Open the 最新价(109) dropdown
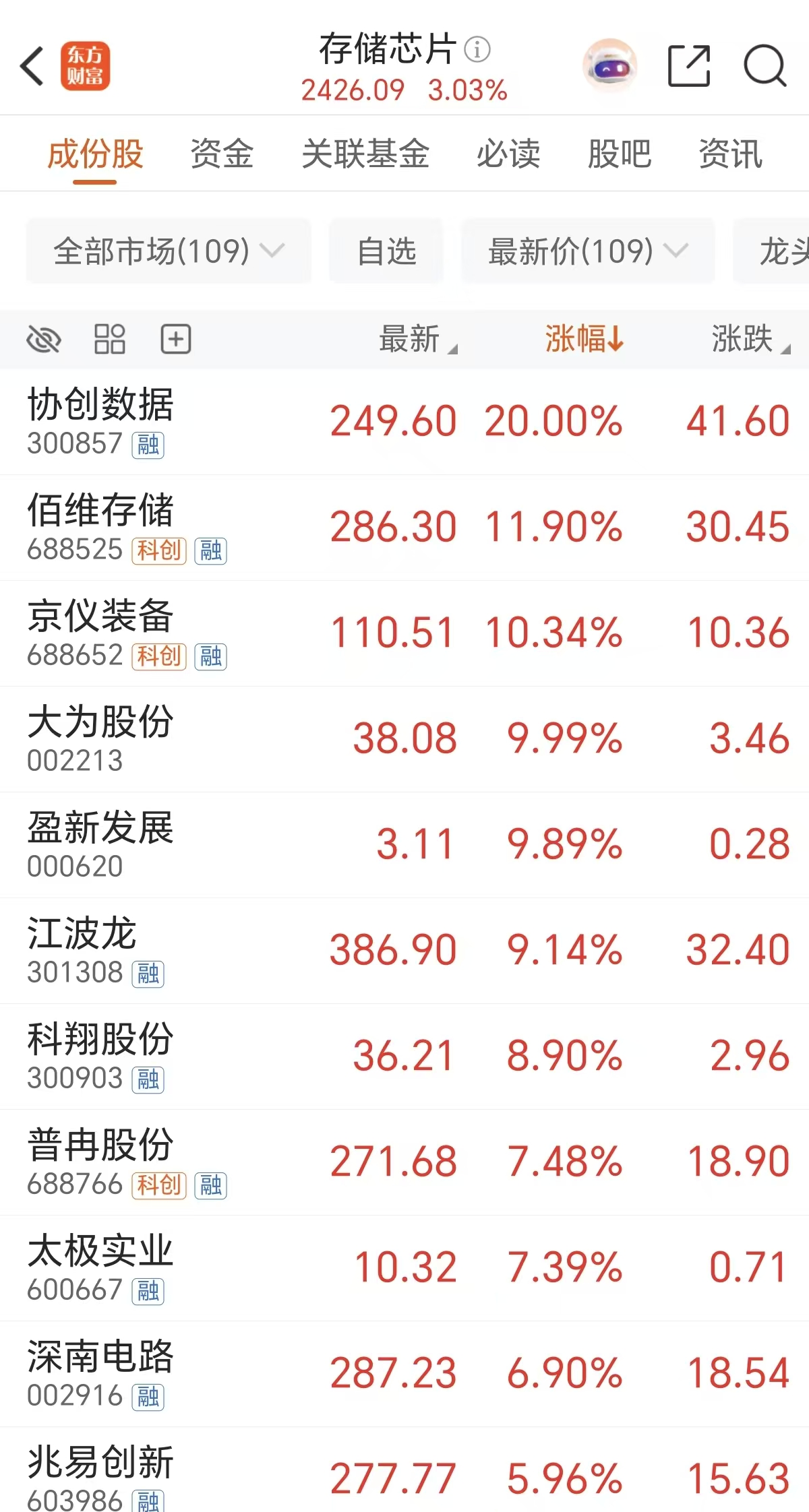809x1512 pixels. [x=586, y=251]
